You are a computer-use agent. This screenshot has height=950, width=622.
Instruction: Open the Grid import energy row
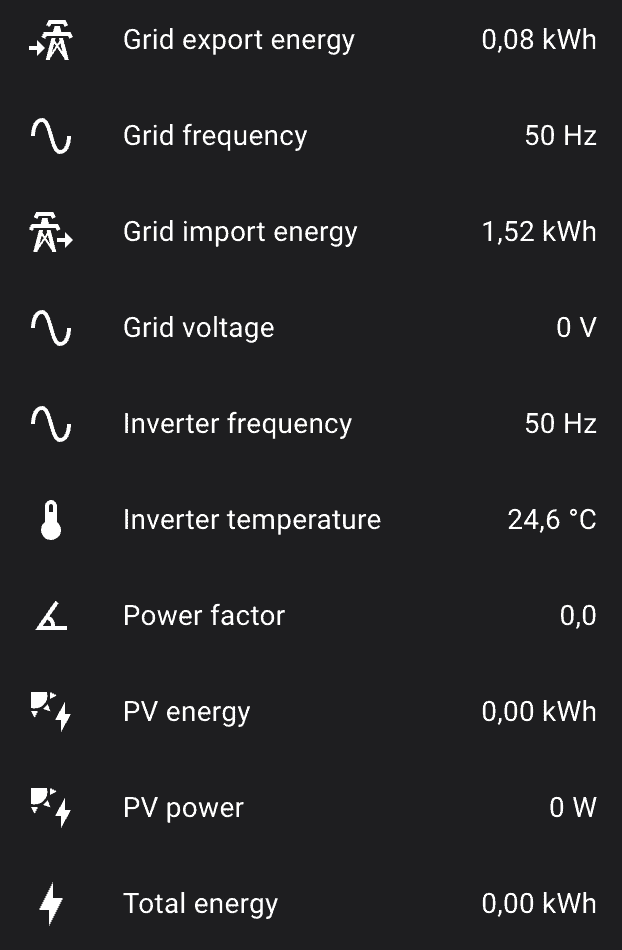[x=239, y=232]
